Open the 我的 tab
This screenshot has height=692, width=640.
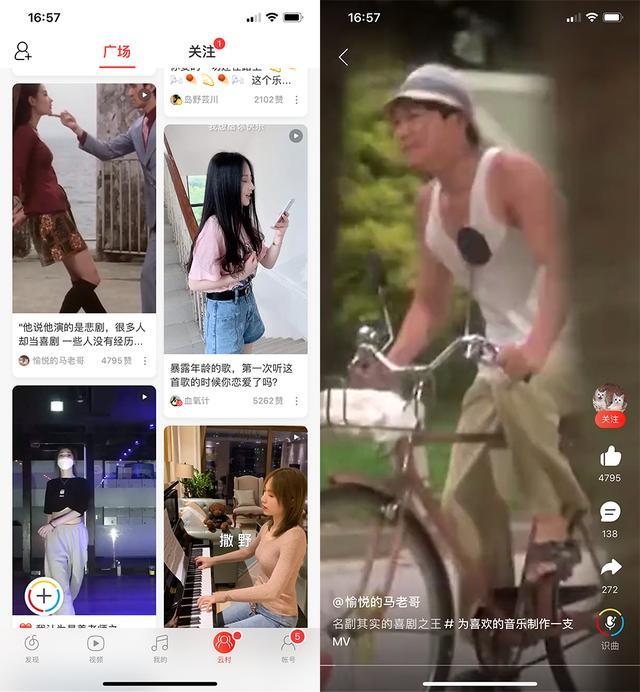click(160, 648)
